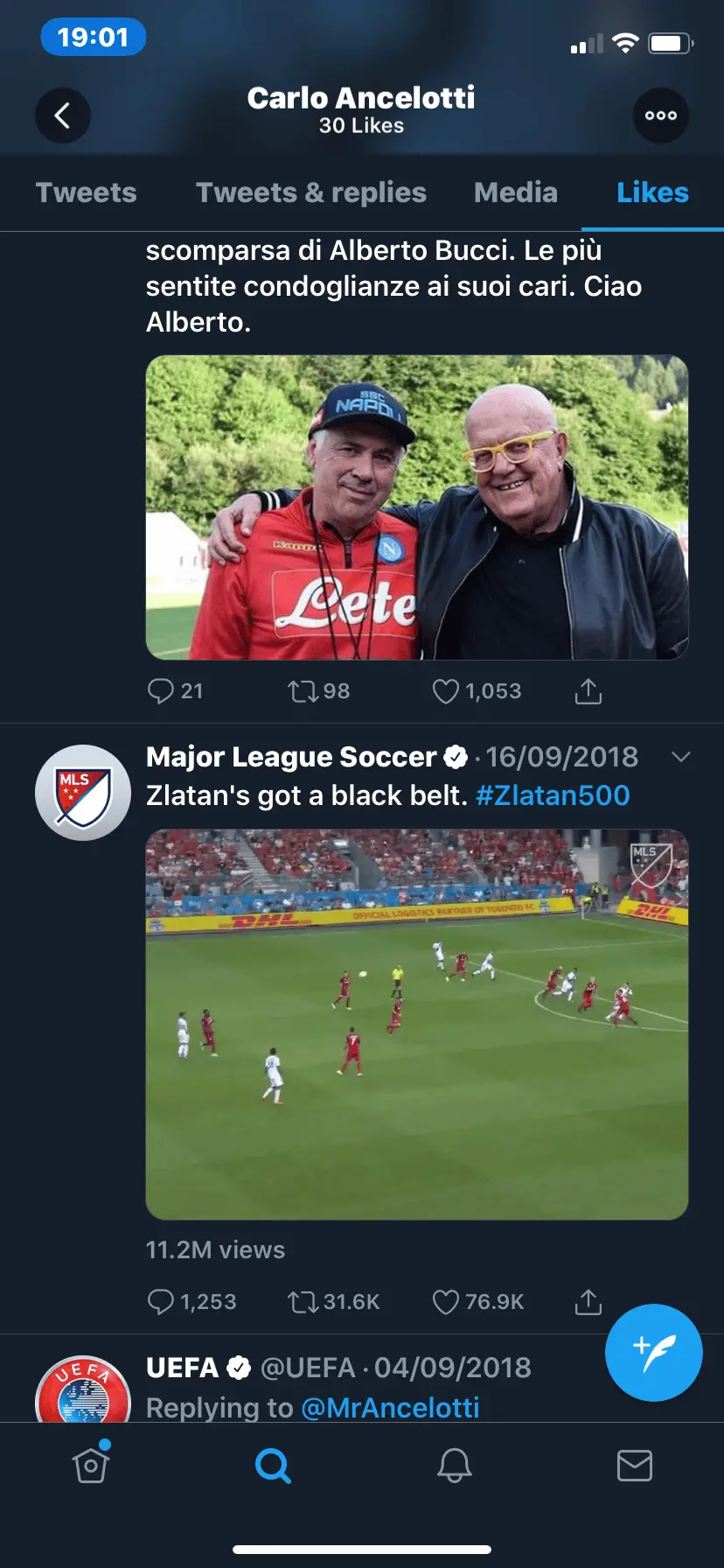
Task: Switch to the Media tab
Action: 515,192
